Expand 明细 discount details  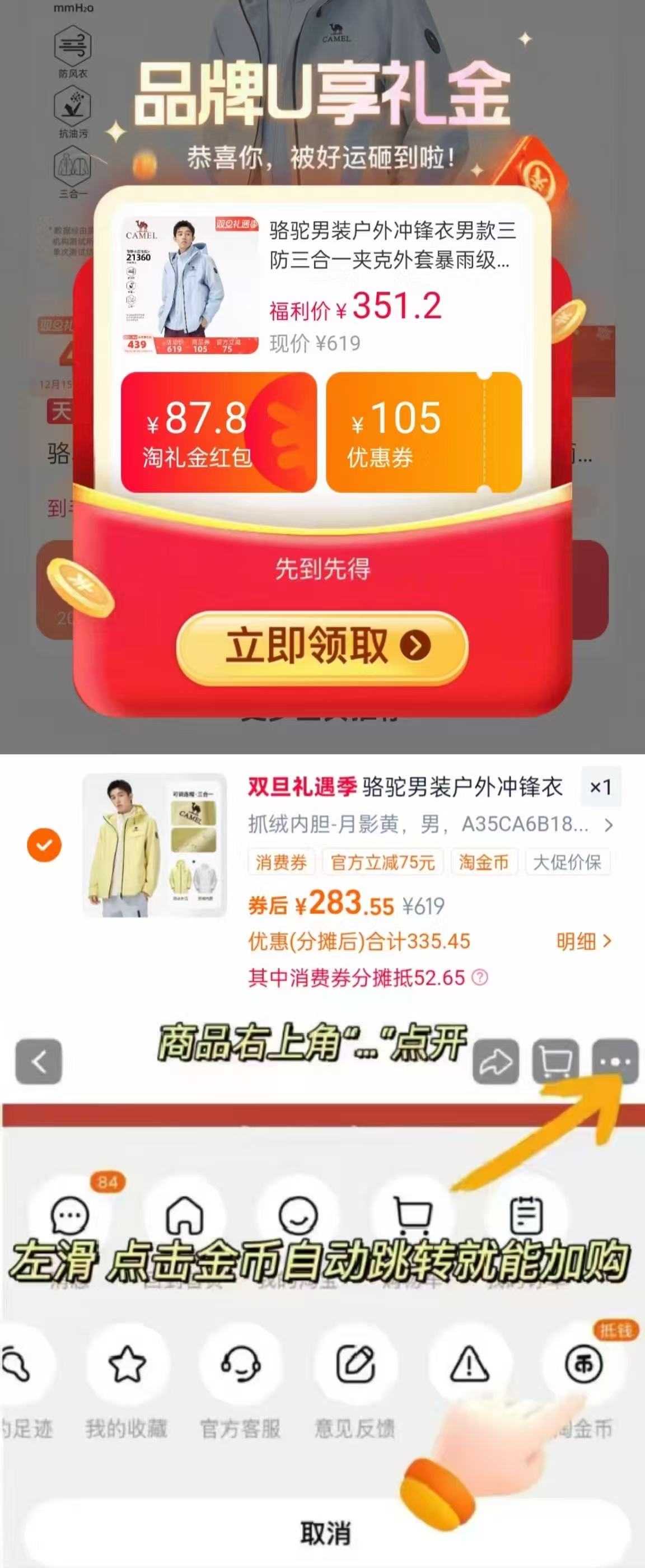click(583, 941)
